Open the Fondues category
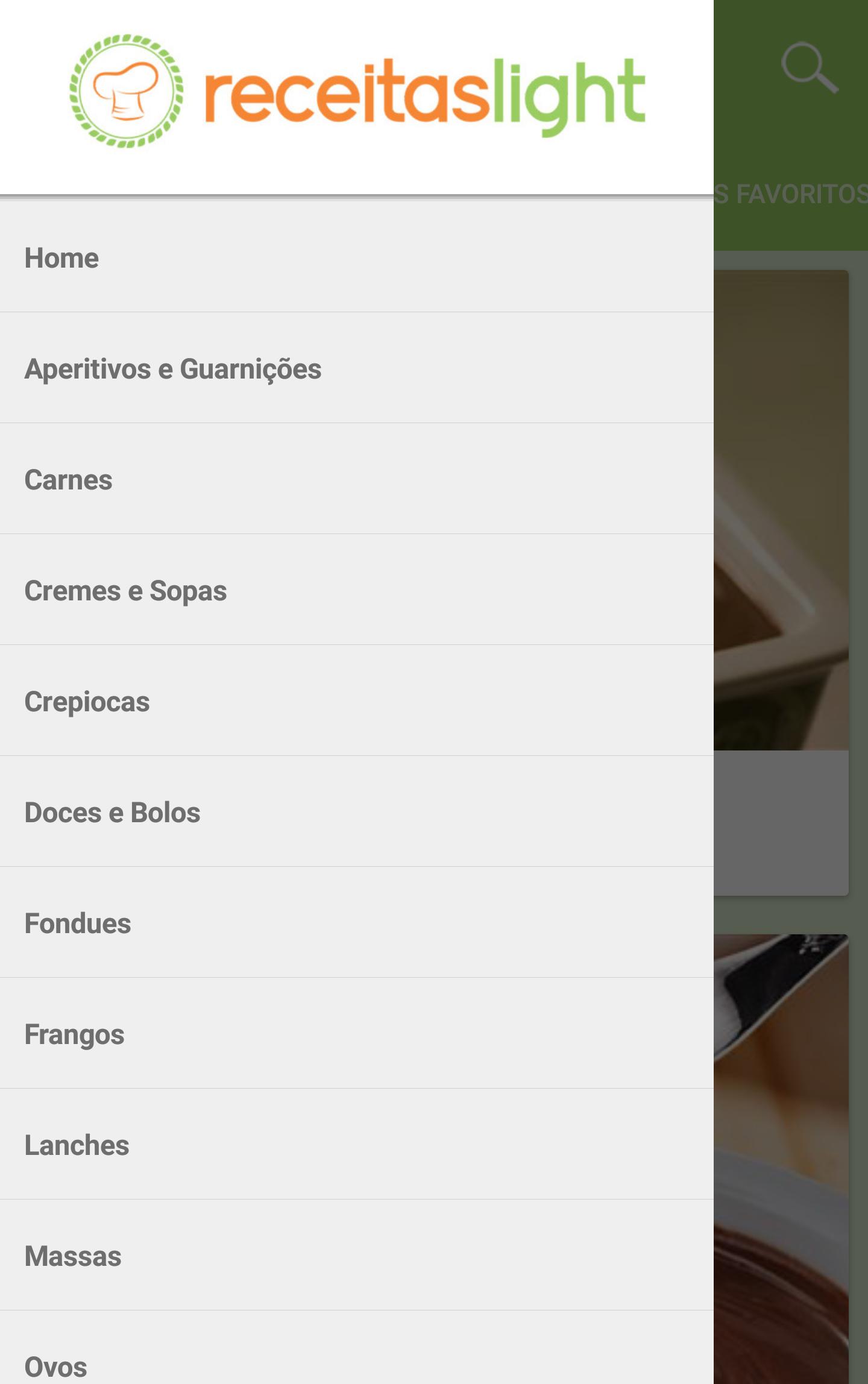Viewport: 868px width, 1384px height. click(77, 923)
